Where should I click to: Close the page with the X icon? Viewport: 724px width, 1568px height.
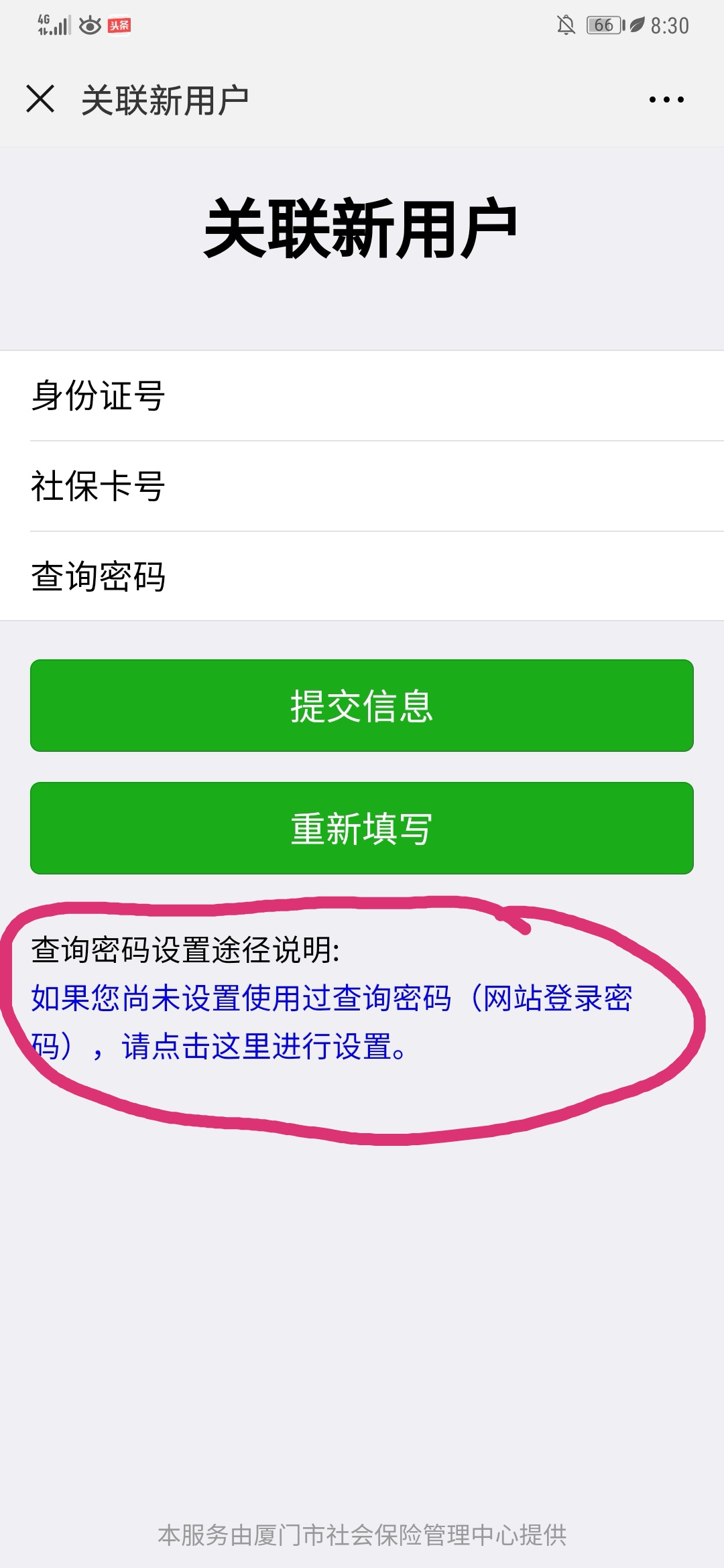[x=40, y=99]
